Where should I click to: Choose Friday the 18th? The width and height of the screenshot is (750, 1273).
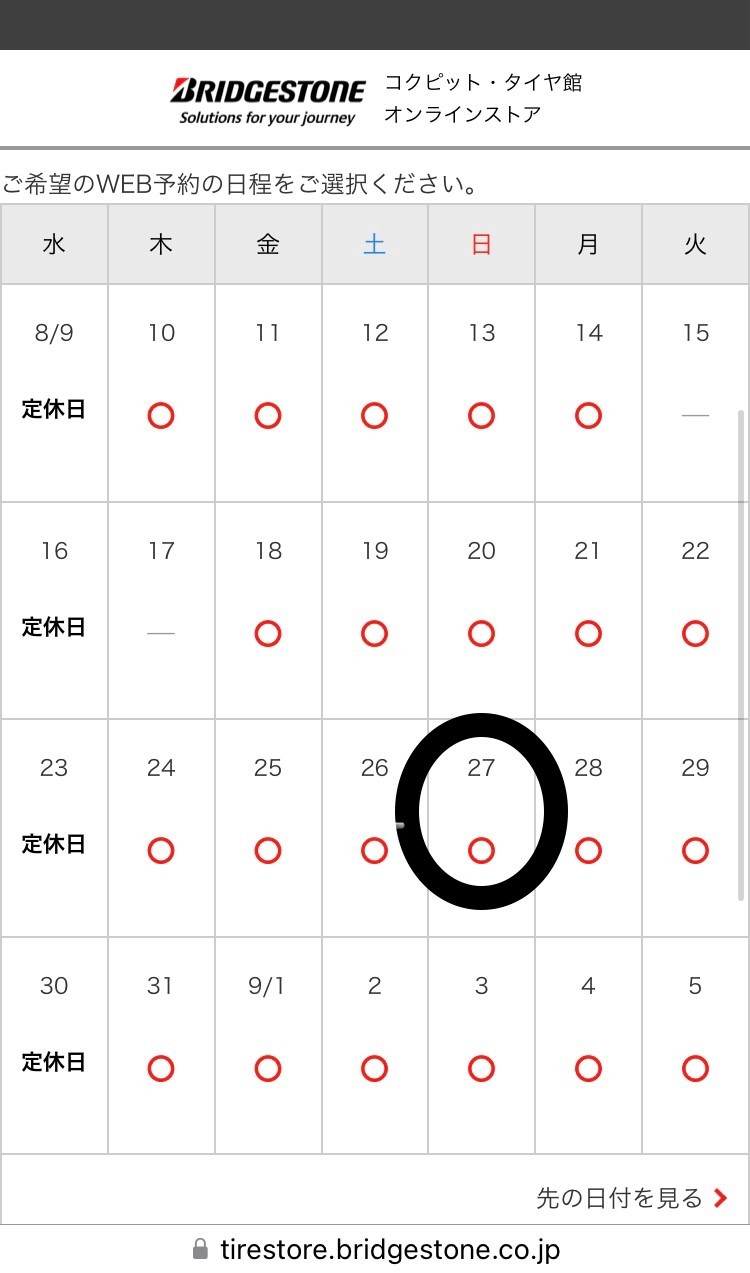click(268, 633)
